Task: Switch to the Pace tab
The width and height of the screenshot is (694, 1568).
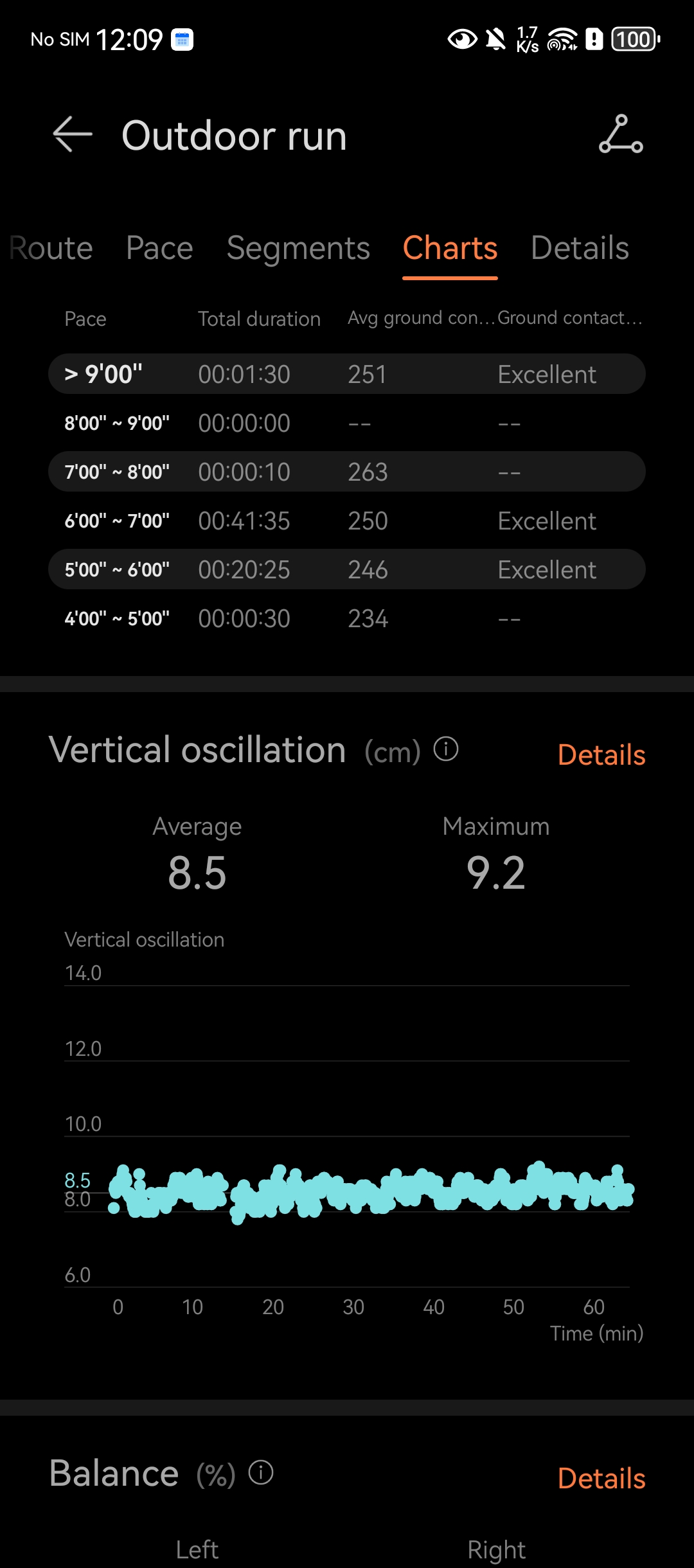Action: coord(159,248)
